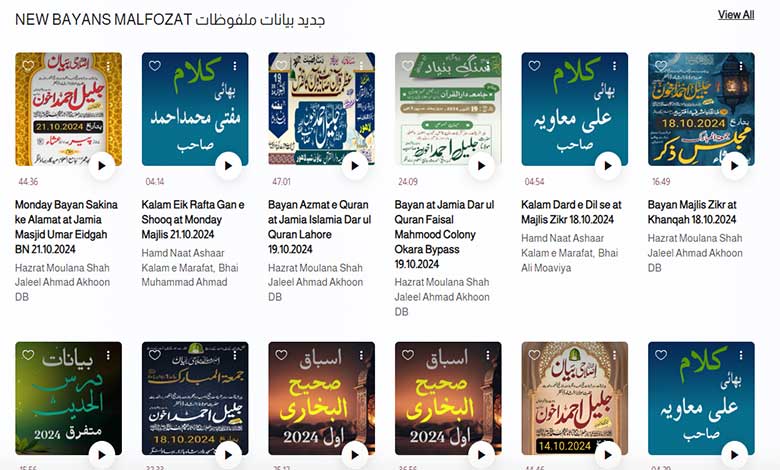Play Bayan Majlis Zikr at Khanqah 18.10.2024
Screen dimensions: 780x470
(735, 166)
